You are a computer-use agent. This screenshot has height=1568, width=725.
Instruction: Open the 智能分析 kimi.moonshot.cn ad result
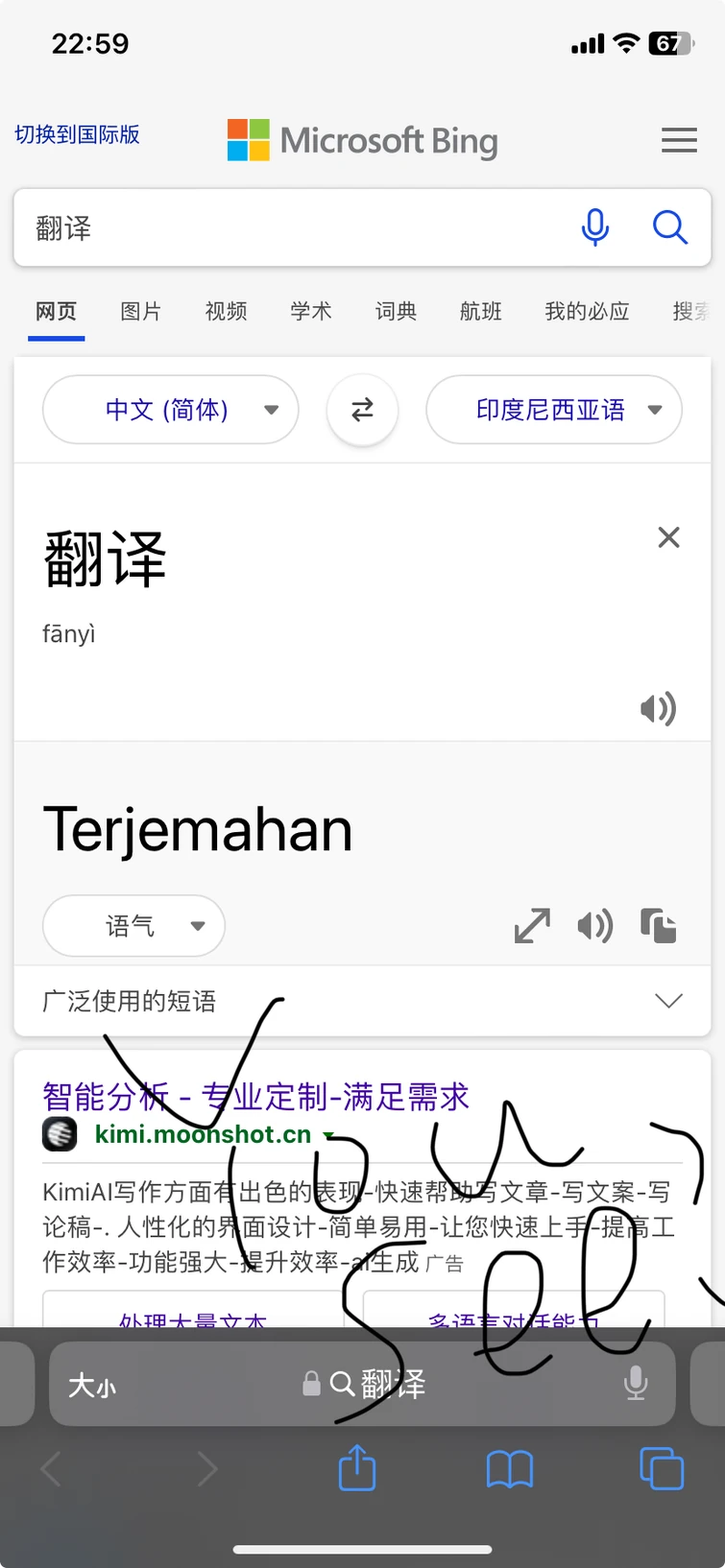pyautogui.click(x=255, y=1096)
